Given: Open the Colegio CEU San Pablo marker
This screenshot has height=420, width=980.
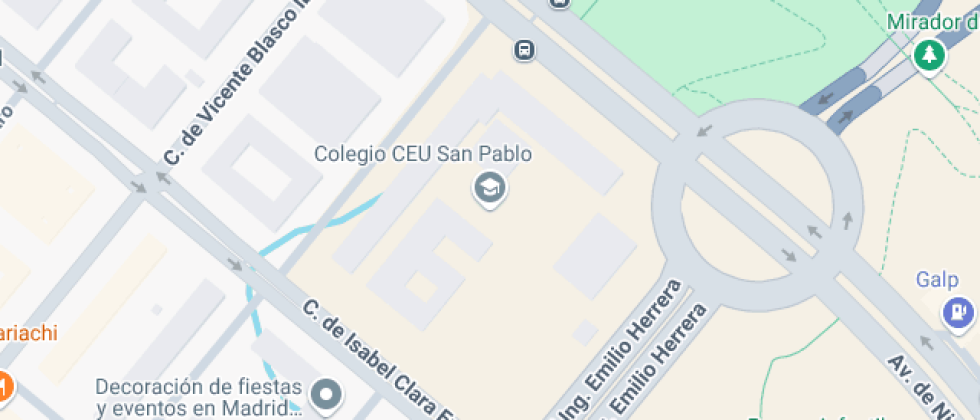Looking at the screenshot, I should (x=489, y=186).
